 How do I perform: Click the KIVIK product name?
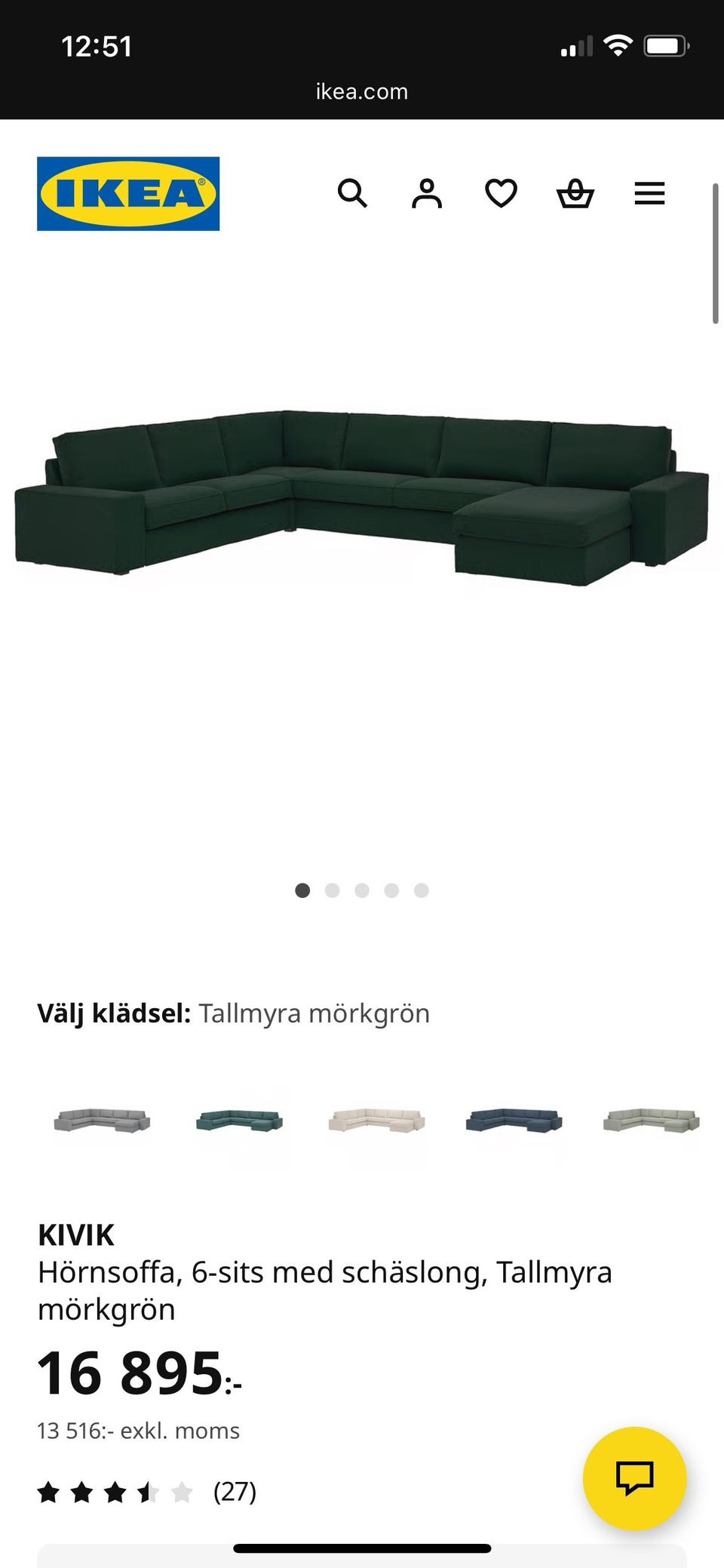click(76, 1233)
